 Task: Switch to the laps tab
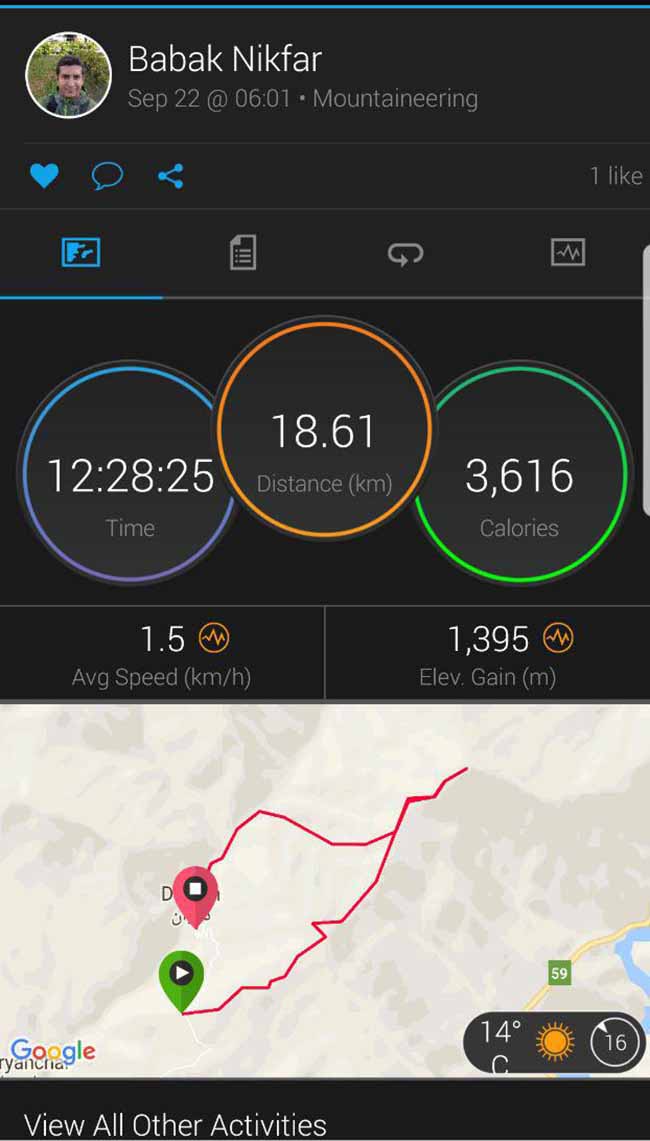click(x=405, y=253)
